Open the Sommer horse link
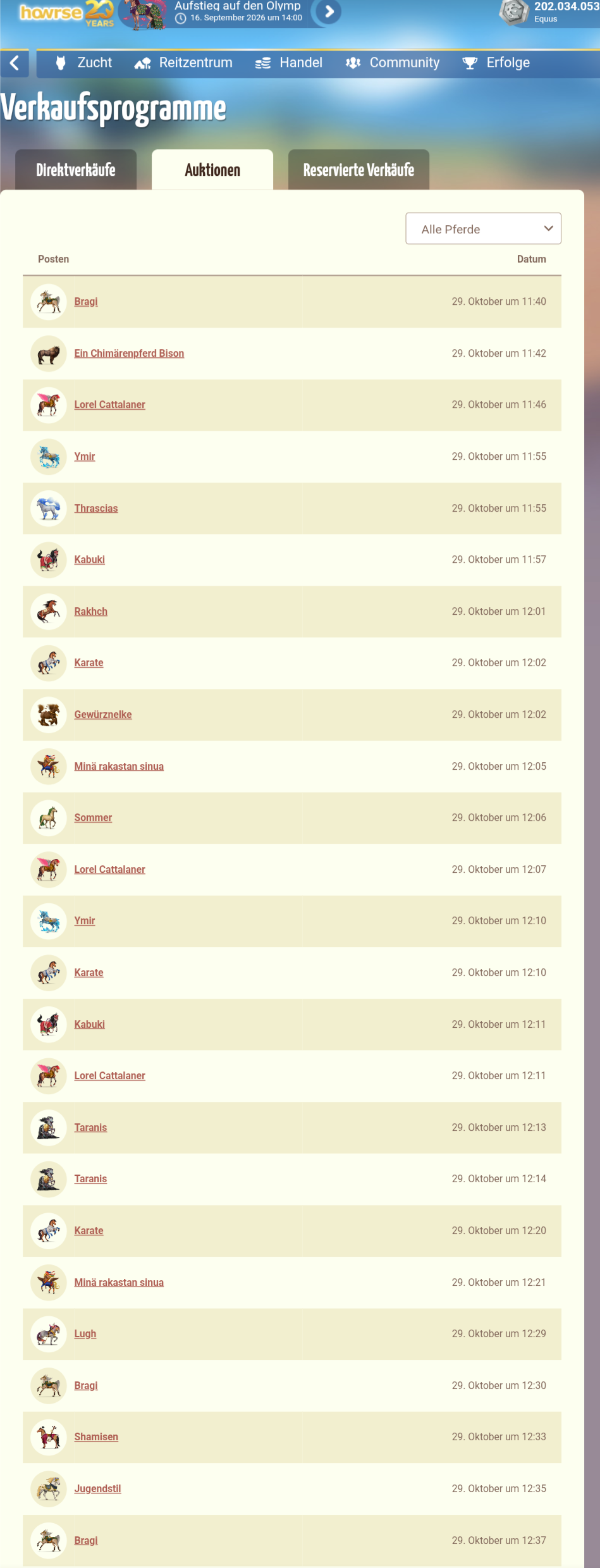Image resolution: width=600 pixels, height=1568 pixels. coord(93,818)
